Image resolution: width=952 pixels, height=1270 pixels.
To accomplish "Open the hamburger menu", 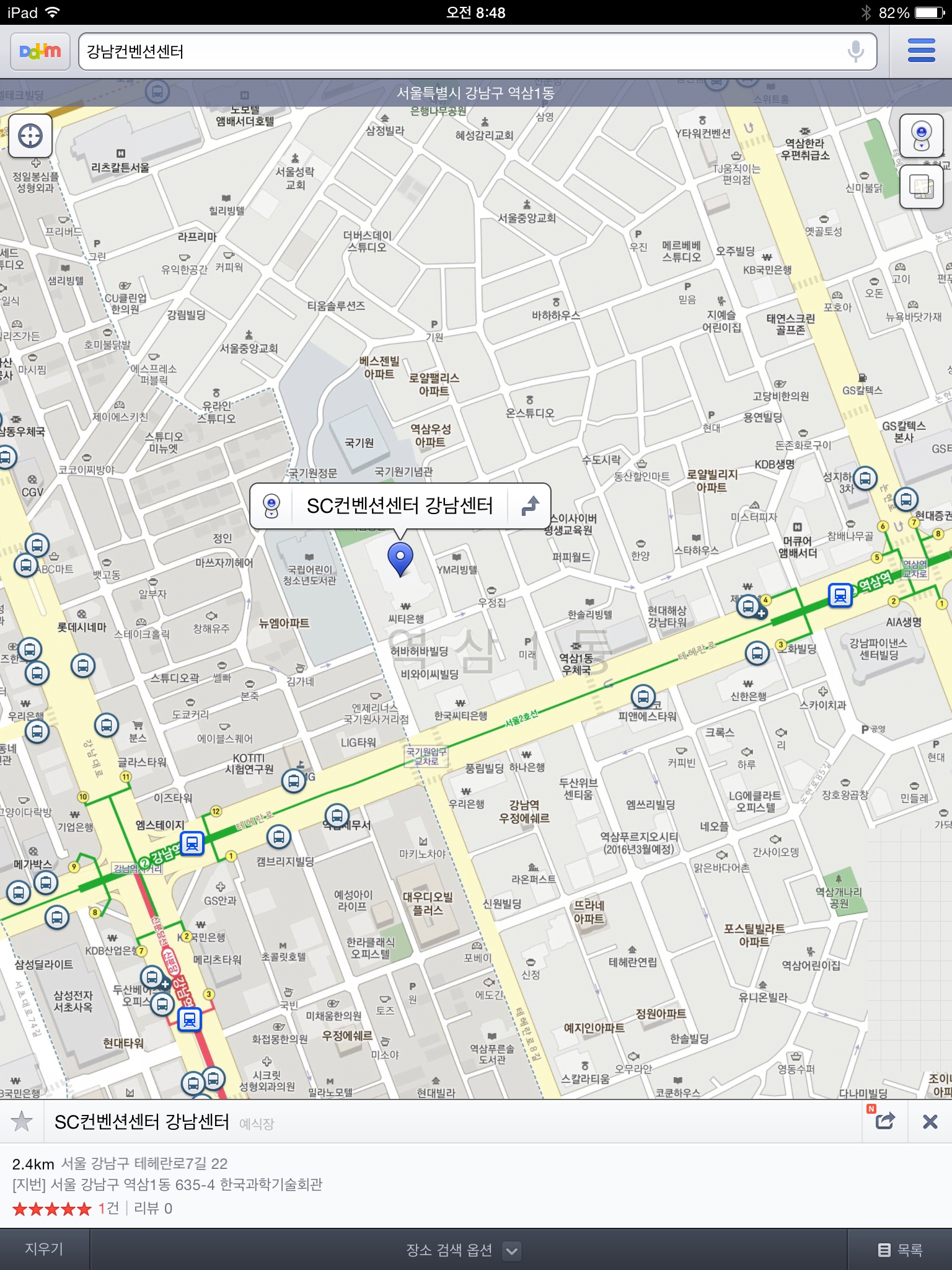I will click(921, 51).
